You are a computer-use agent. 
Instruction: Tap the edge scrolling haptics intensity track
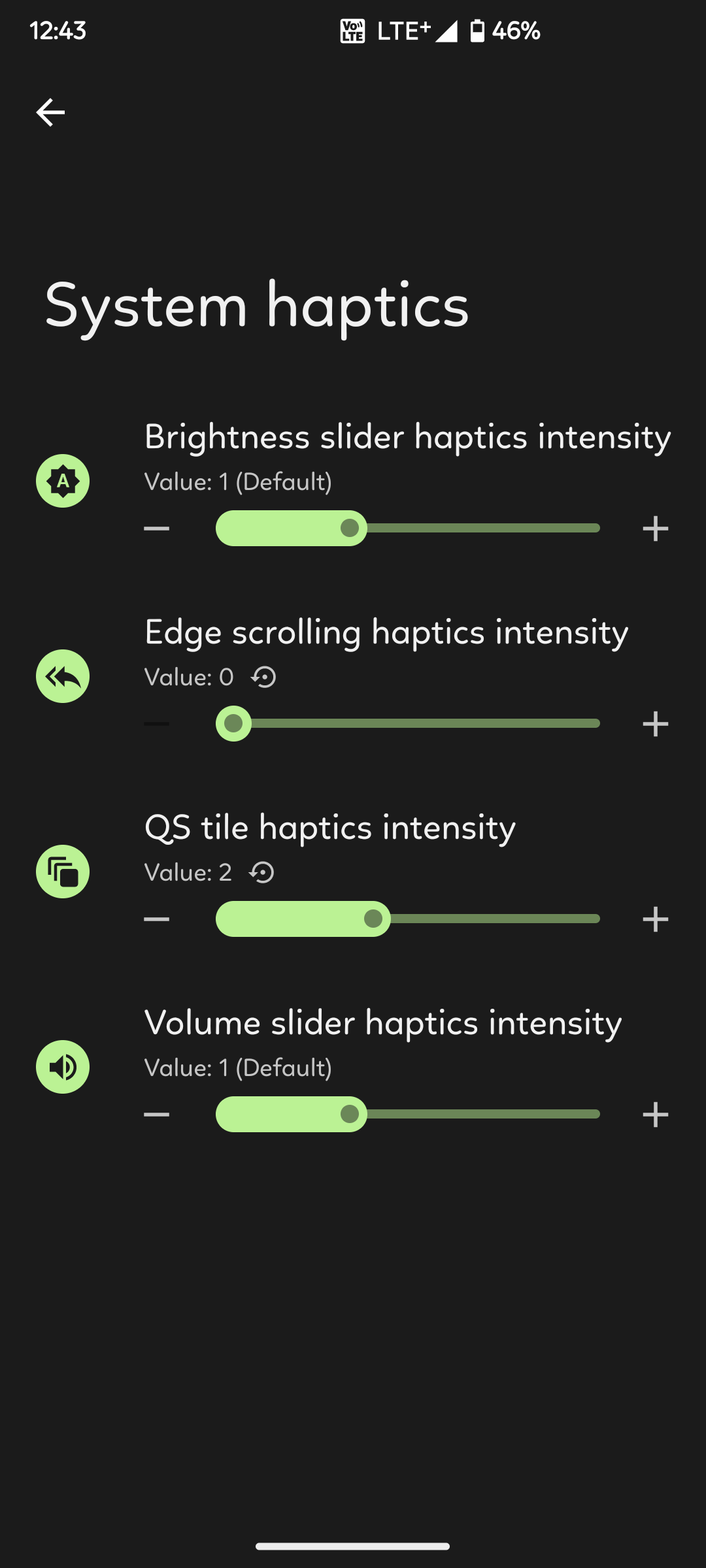click(x=408, y=723)
